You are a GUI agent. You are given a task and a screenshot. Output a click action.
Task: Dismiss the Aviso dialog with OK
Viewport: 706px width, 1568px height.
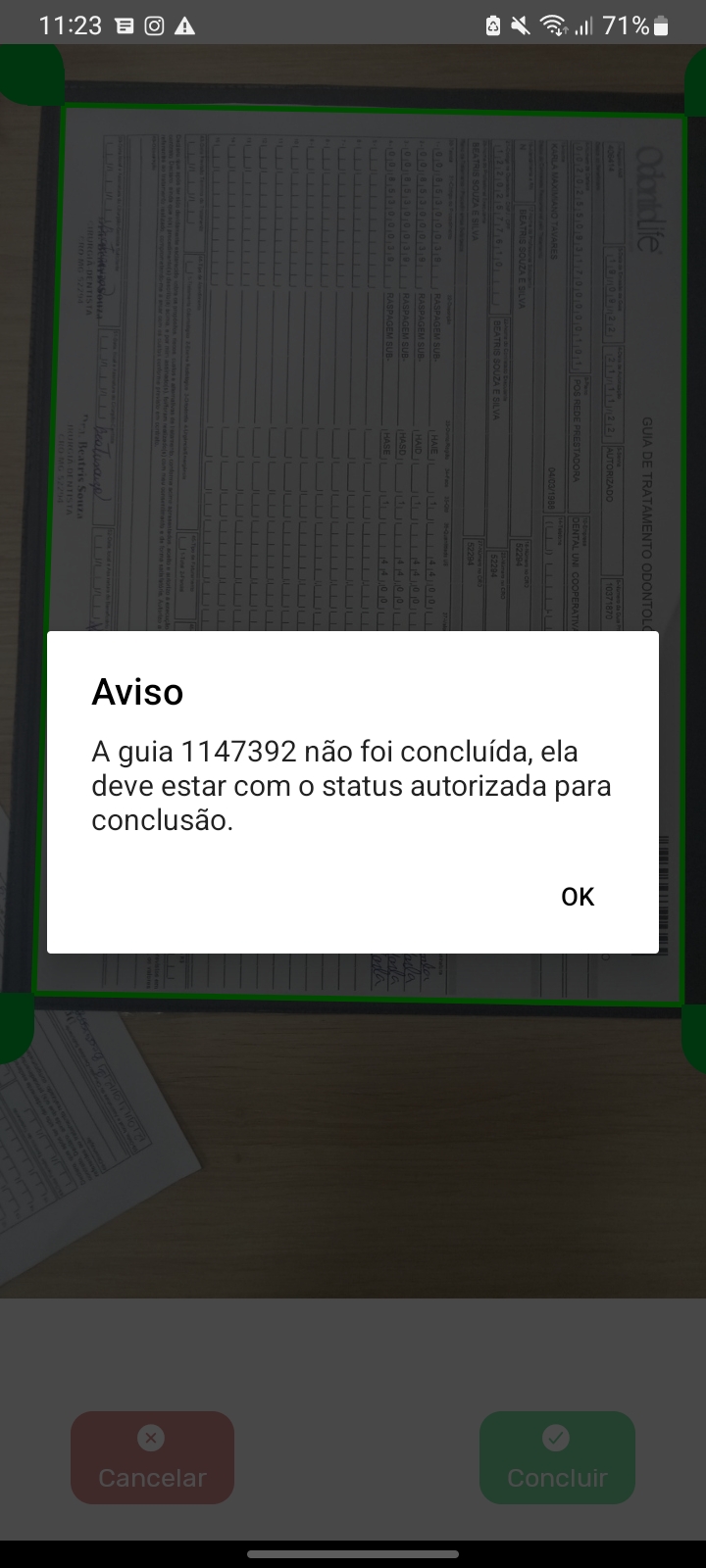pyautogui.click(x=578, y=897)
